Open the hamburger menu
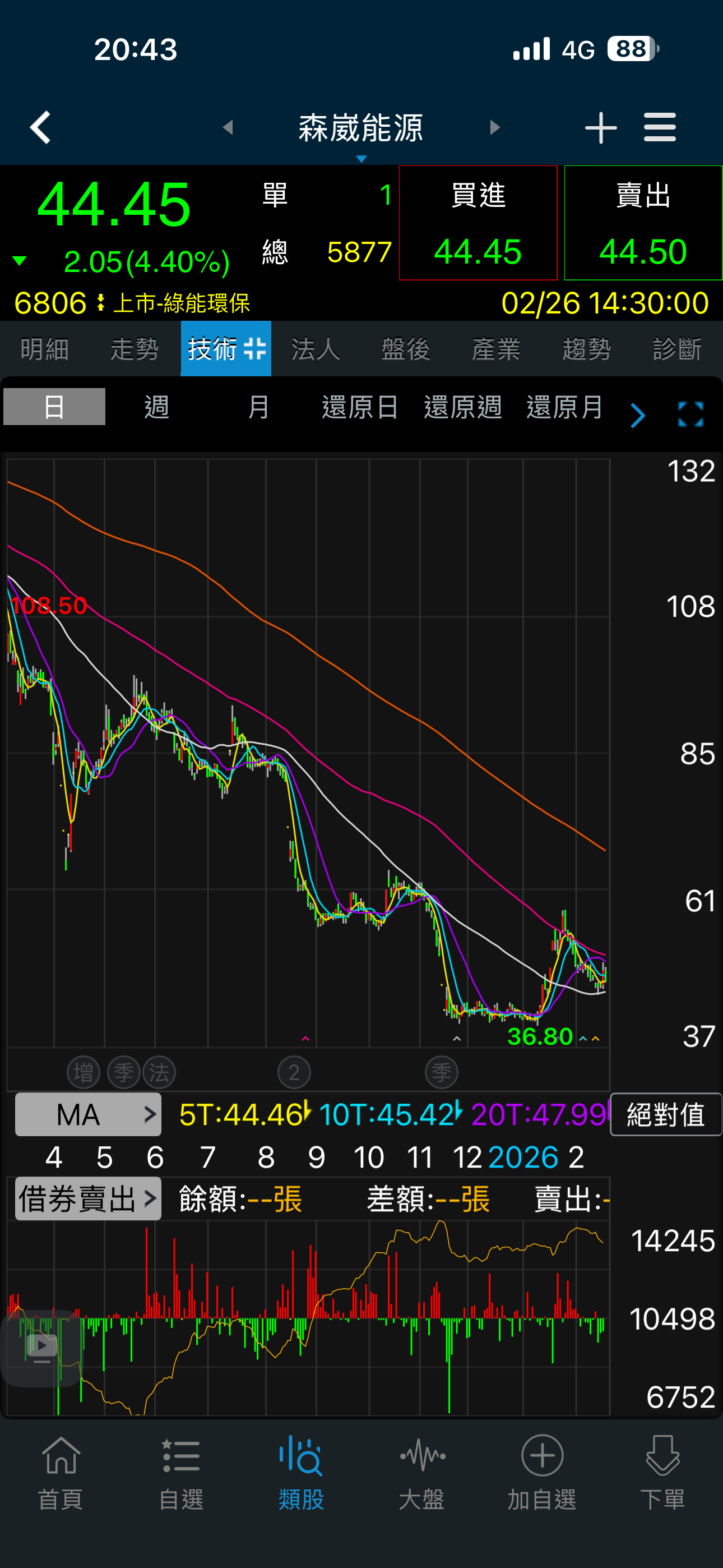Viewport: 723px width, 1568px height. tap(660, 127)
